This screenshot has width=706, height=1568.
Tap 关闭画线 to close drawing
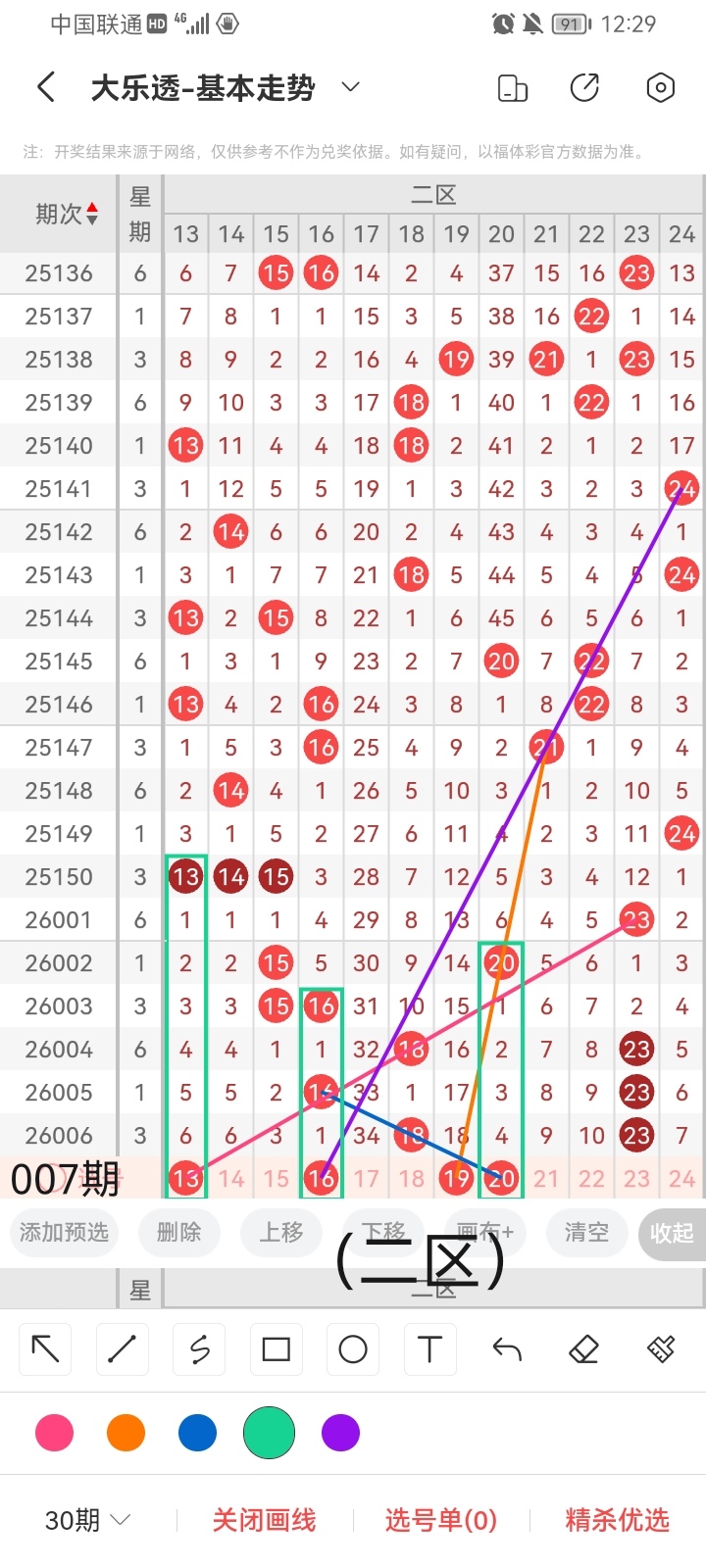pos(264,1520)
